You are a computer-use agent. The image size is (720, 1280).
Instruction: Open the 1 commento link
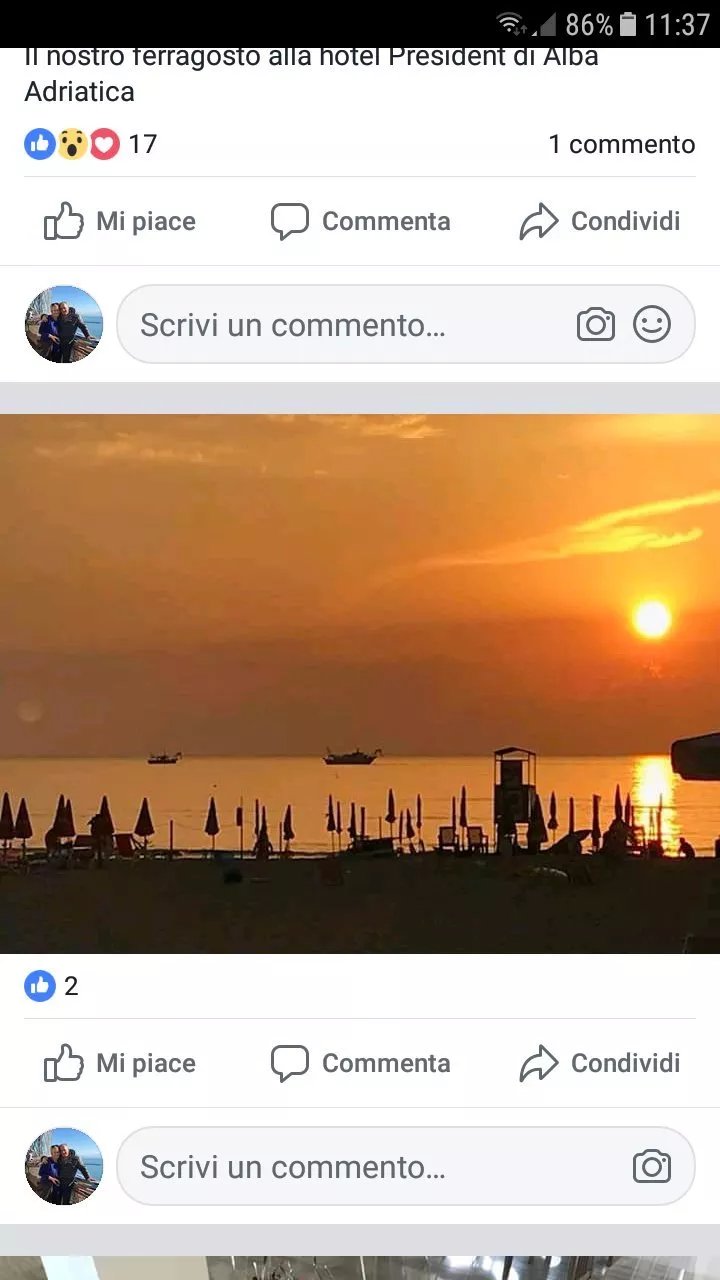[621, 144]
